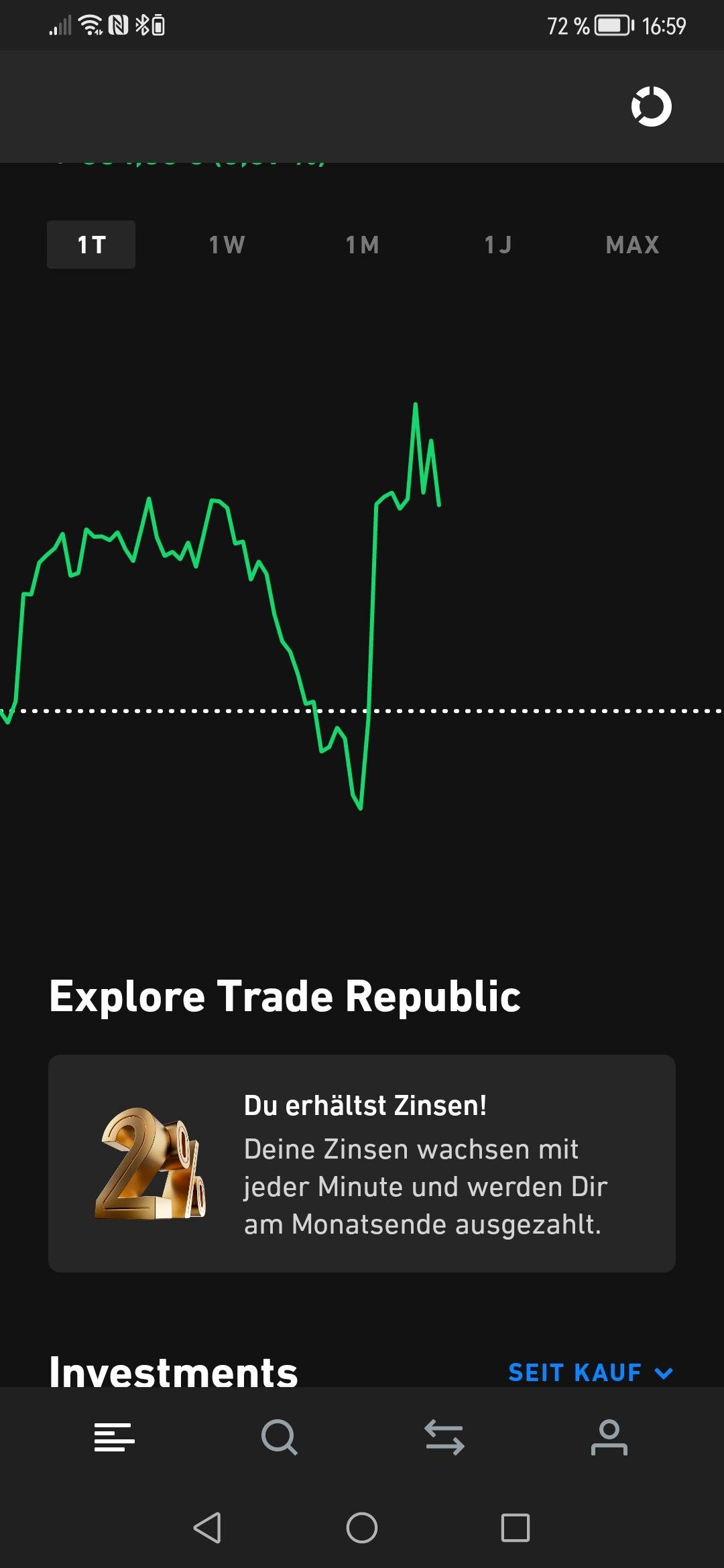Screen dimensions: 724x1568
Task: Select the 1T time range
Action: click(91, 245)
